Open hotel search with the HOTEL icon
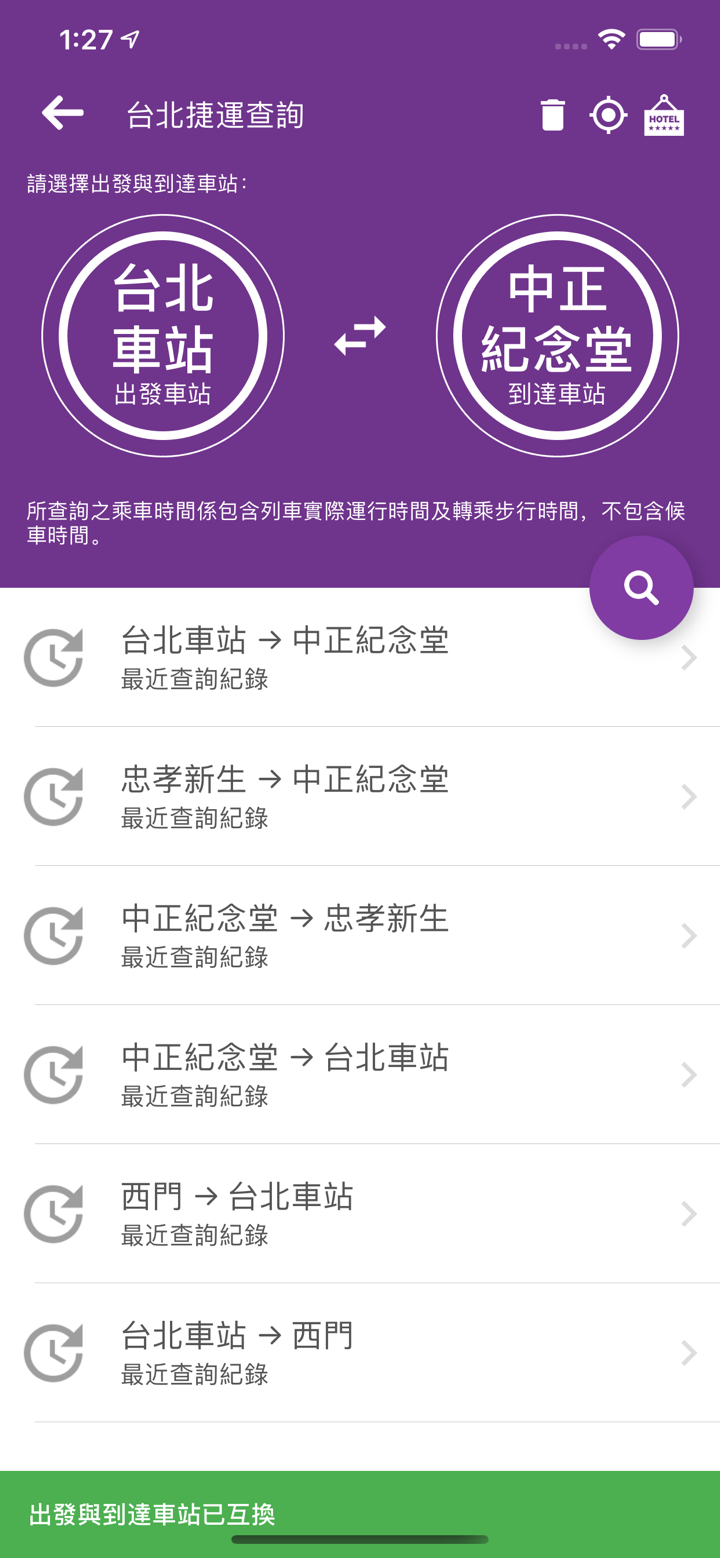 [x=662, y=113]
